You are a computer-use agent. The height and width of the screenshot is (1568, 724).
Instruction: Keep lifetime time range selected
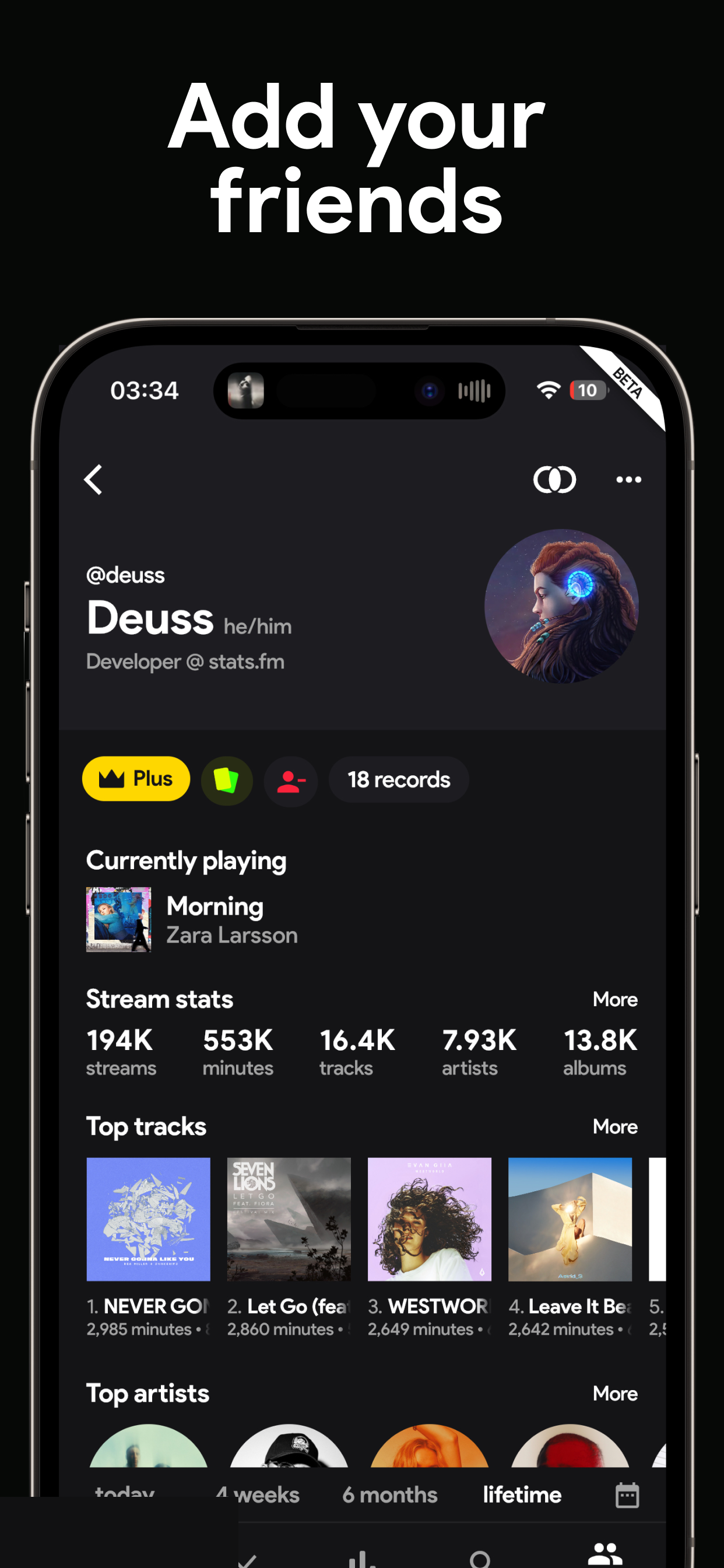pos(522,1494)
